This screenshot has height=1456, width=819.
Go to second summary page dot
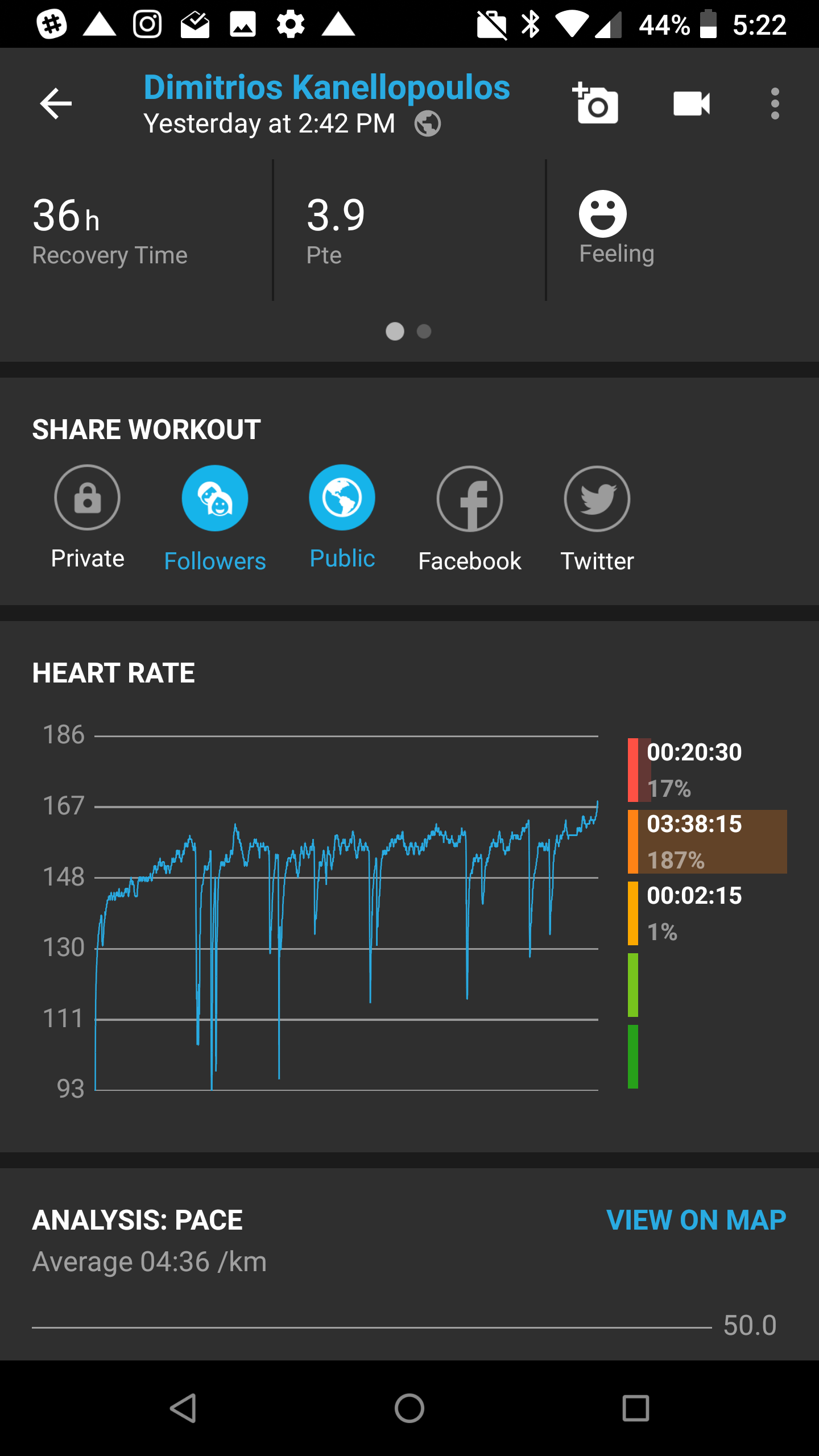[424, 331]
